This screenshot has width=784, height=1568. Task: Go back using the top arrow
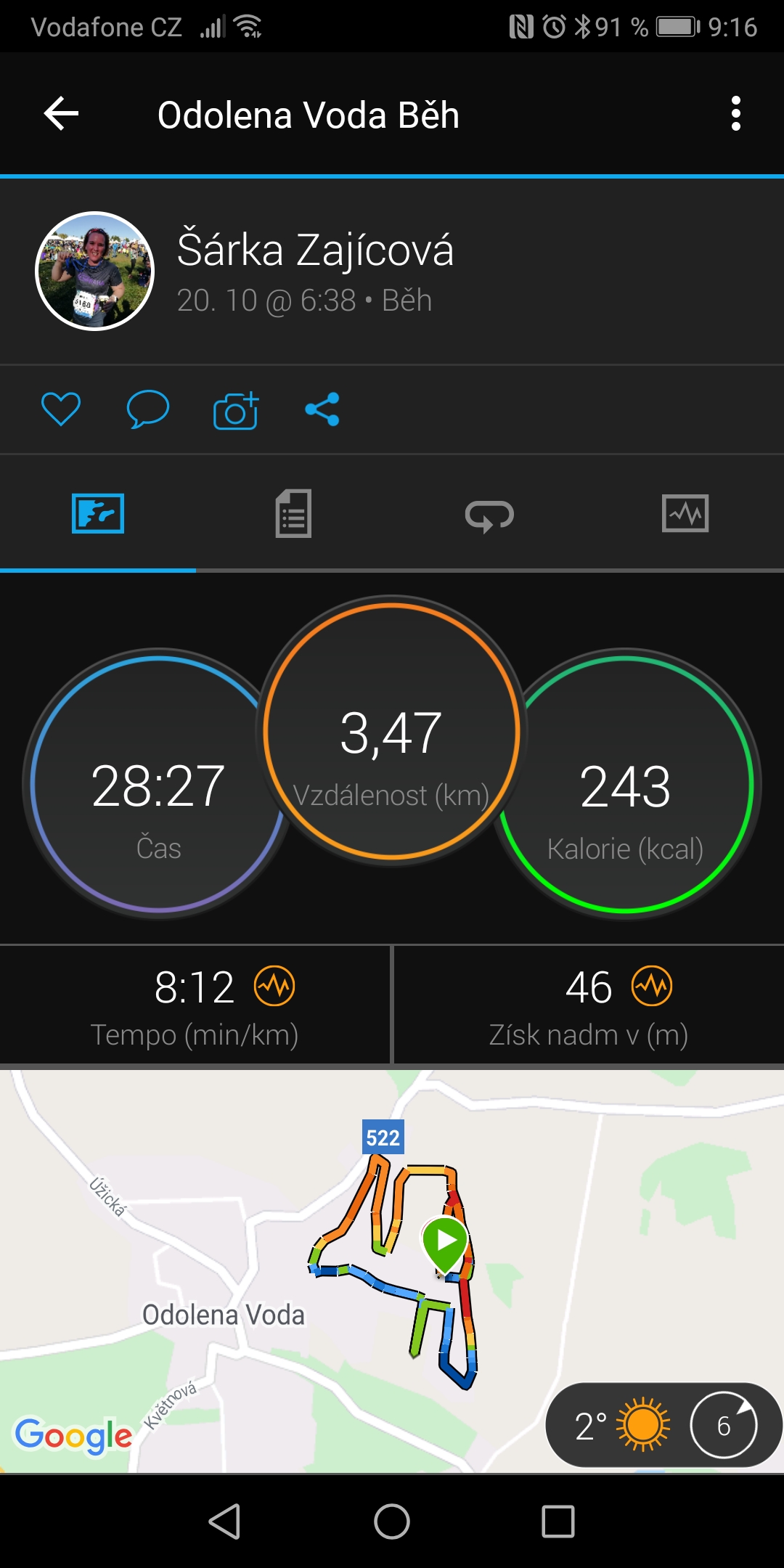coord(61,114)
